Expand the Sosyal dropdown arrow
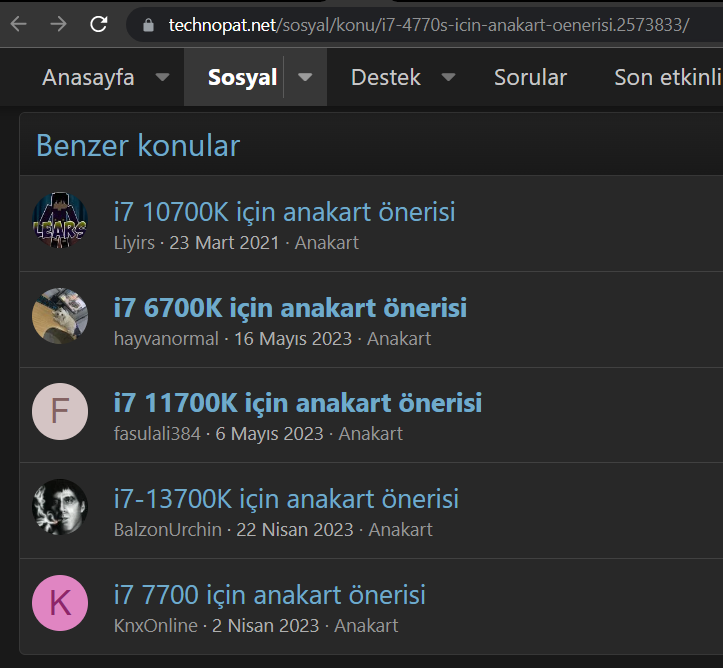This screenshot has width=723, height=668. coord(305,78)
